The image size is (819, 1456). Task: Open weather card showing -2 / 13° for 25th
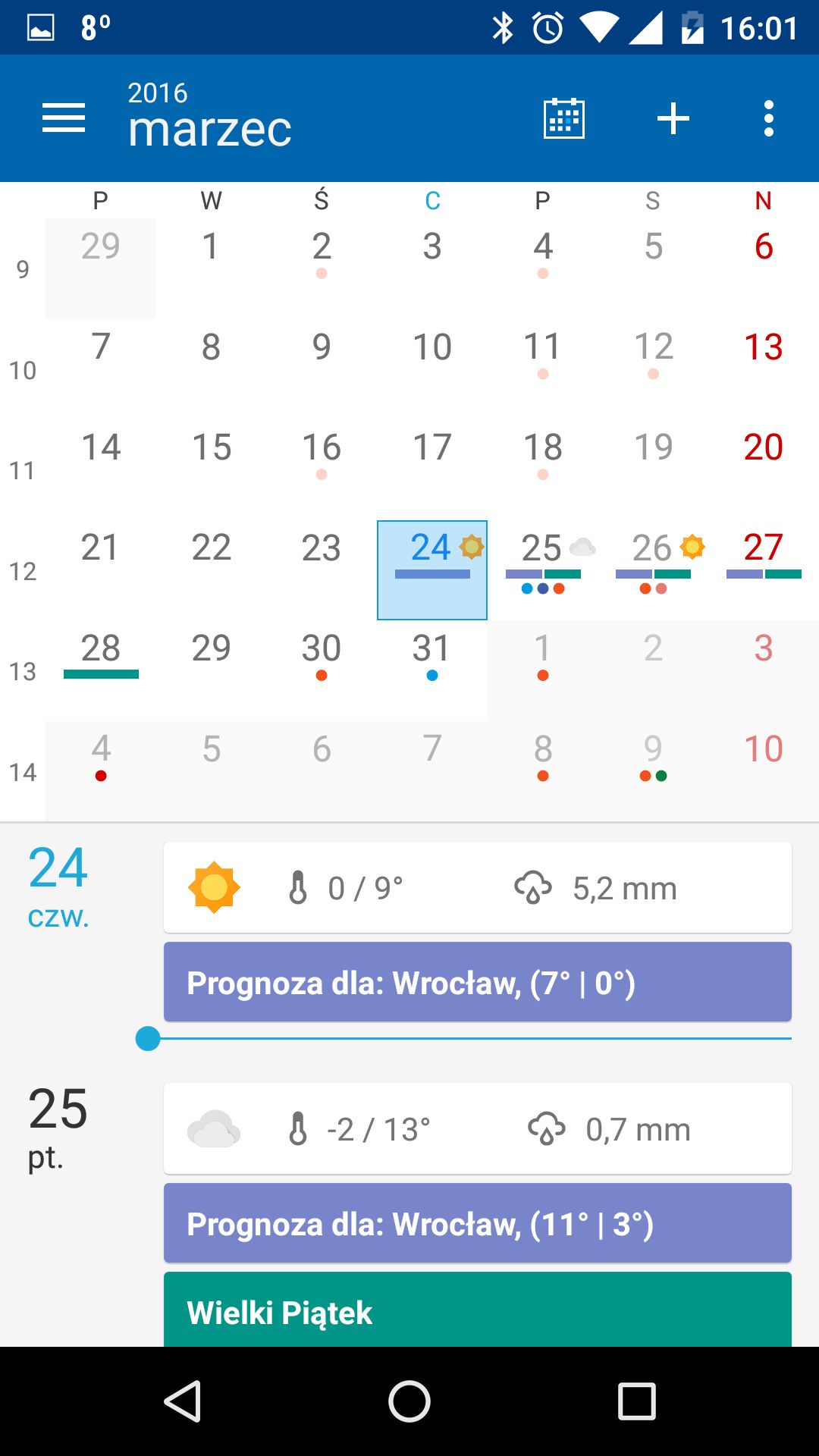[478, 1128]
